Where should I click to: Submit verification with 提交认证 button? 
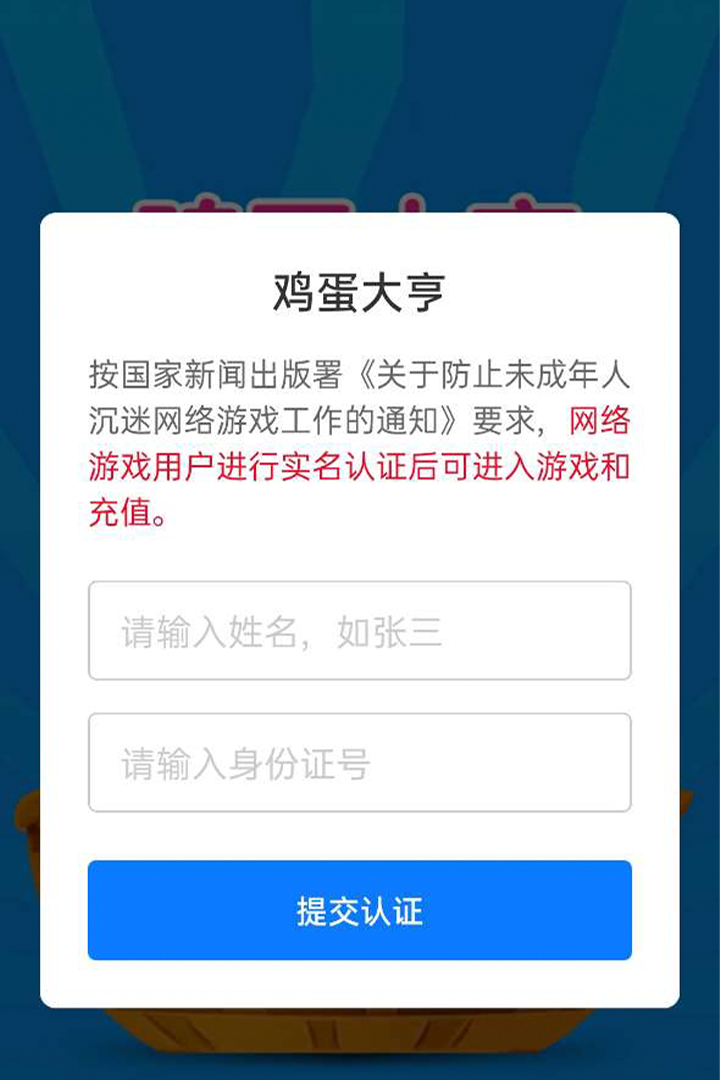(x=359, y=910)
